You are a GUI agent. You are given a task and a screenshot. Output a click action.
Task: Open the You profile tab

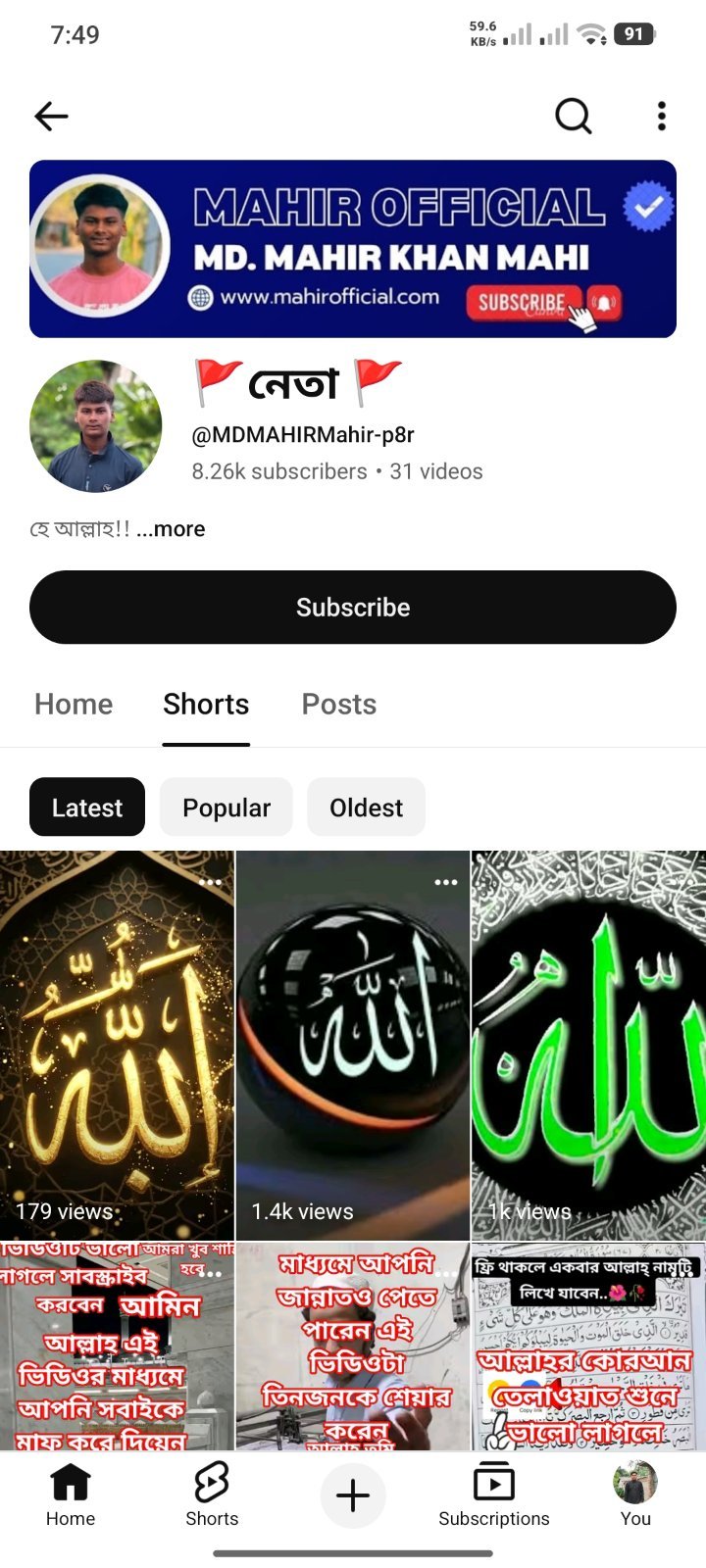[x=635, y=1495]
